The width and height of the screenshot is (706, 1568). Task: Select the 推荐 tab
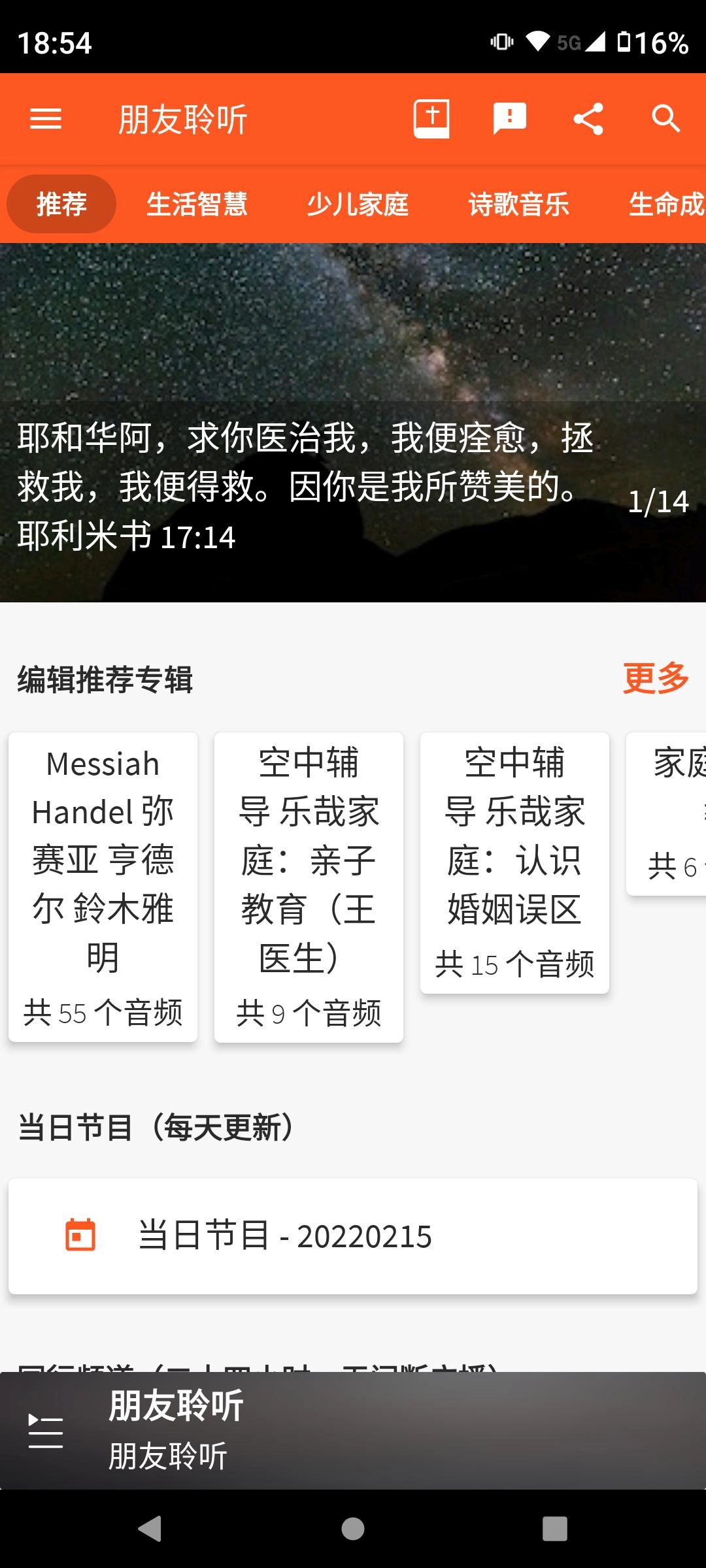(61, 204)
